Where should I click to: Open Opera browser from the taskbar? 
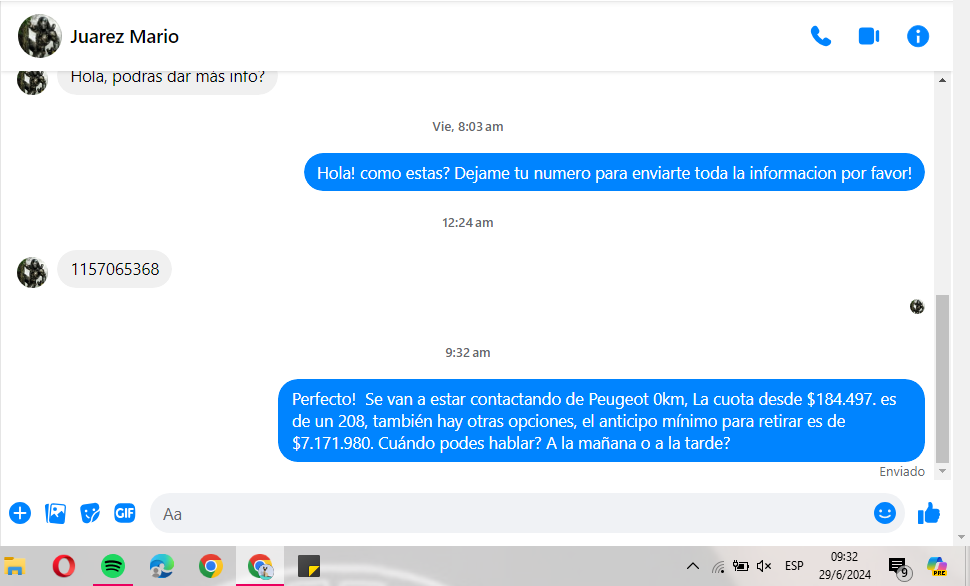(64, 567)
